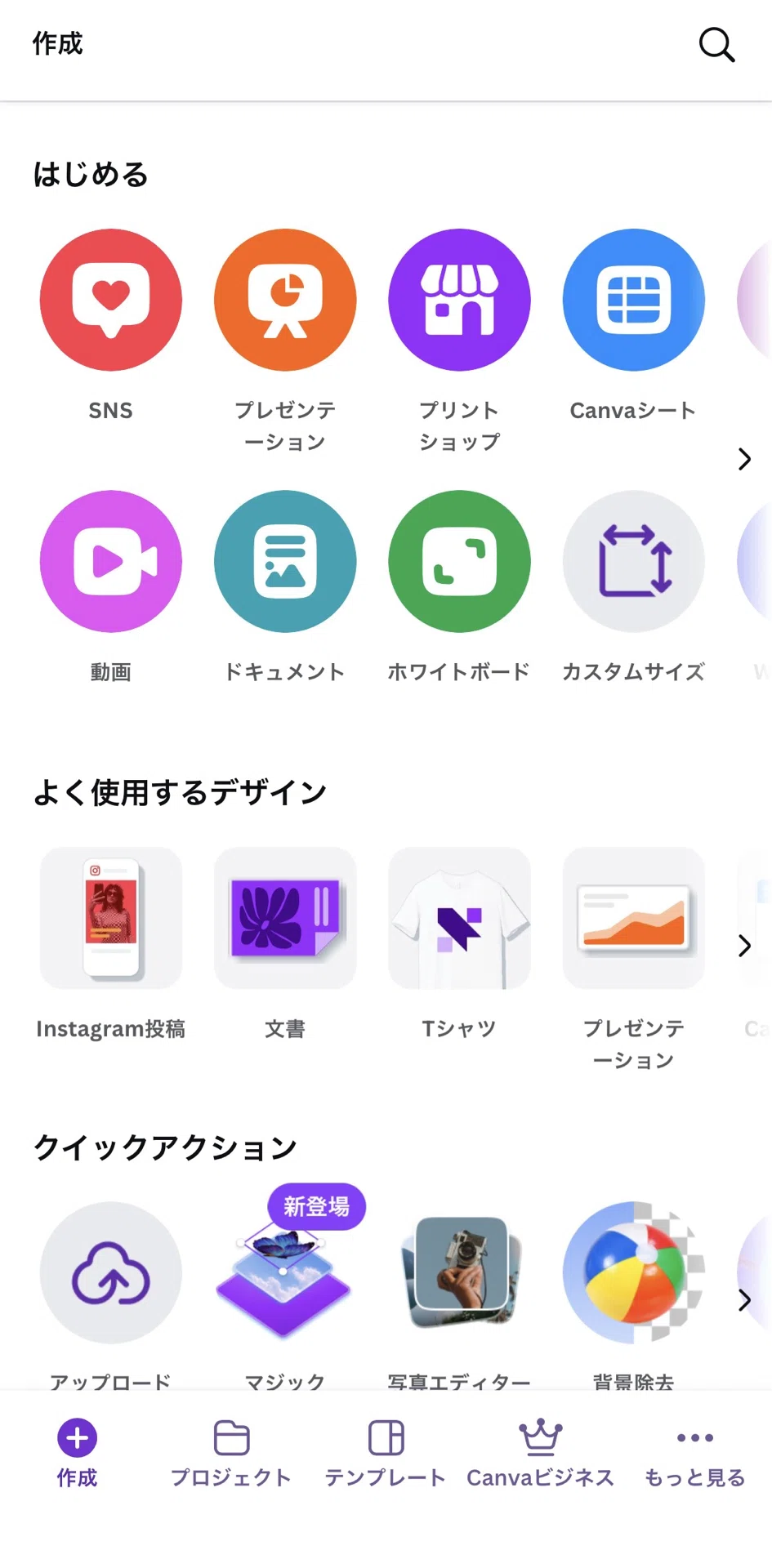The height and width of the screenshot is (1568, 772).
Task: Show more よく使用するデザイン with the arrow
Action: tap(744, 946)
